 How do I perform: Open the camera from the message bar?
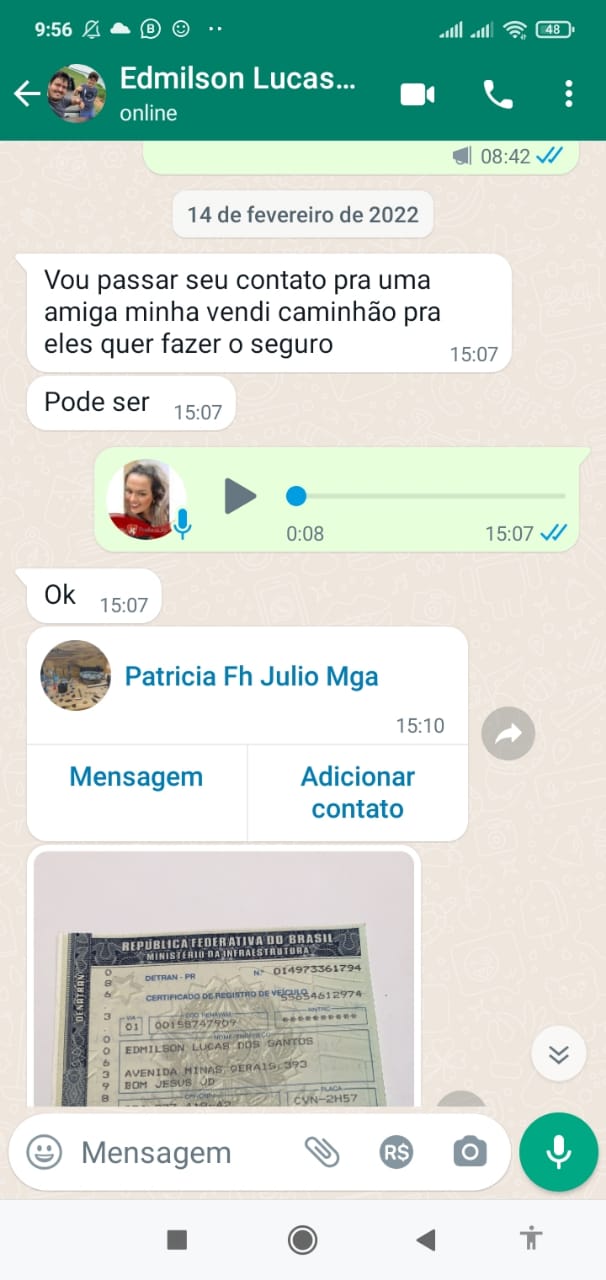coord(469,1152)
